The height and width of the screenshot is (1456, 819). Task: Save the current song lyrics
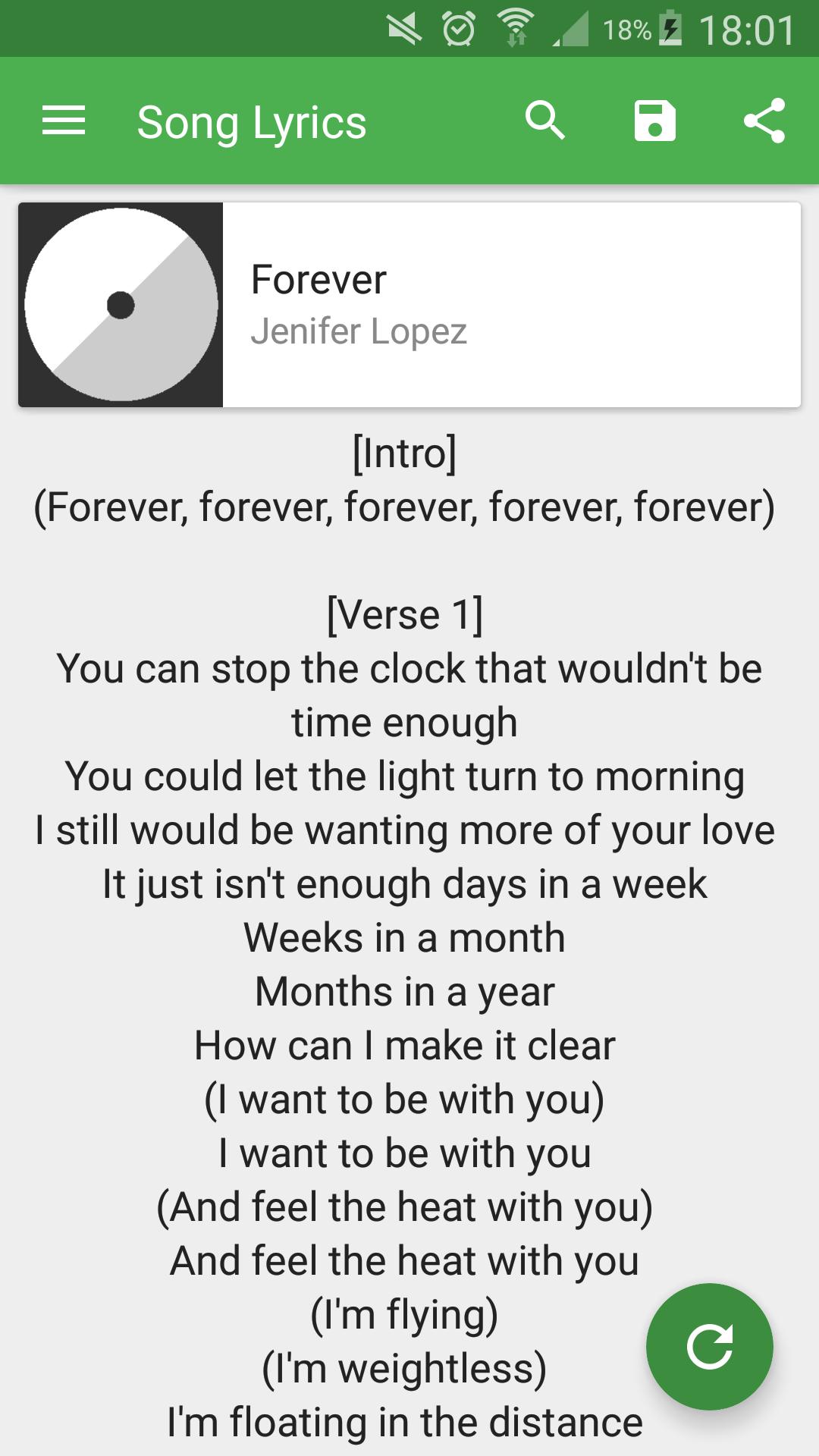(x=655, y=121)
